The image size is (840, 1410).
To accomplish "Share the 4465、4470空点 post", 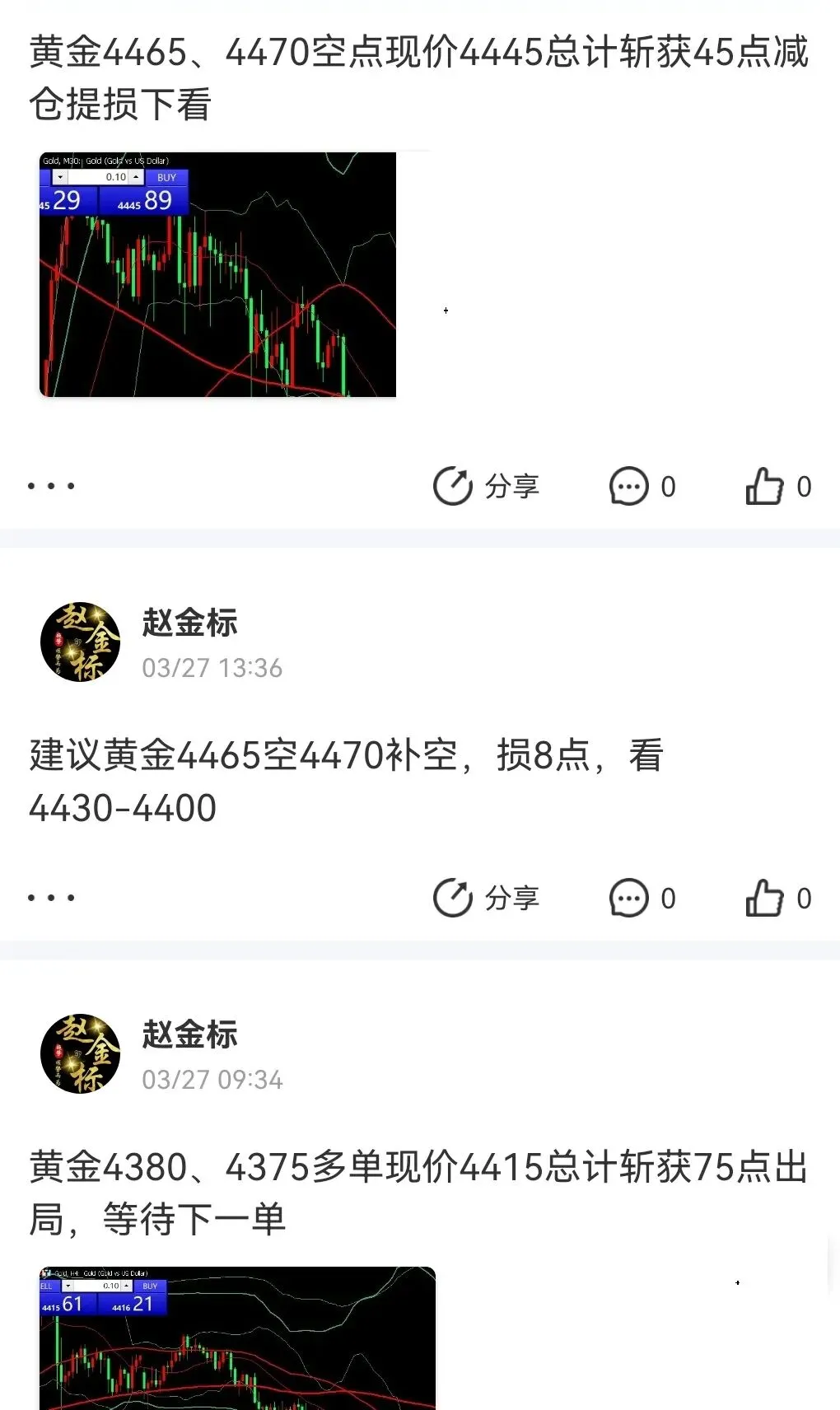I will click(x=486, y=486).
